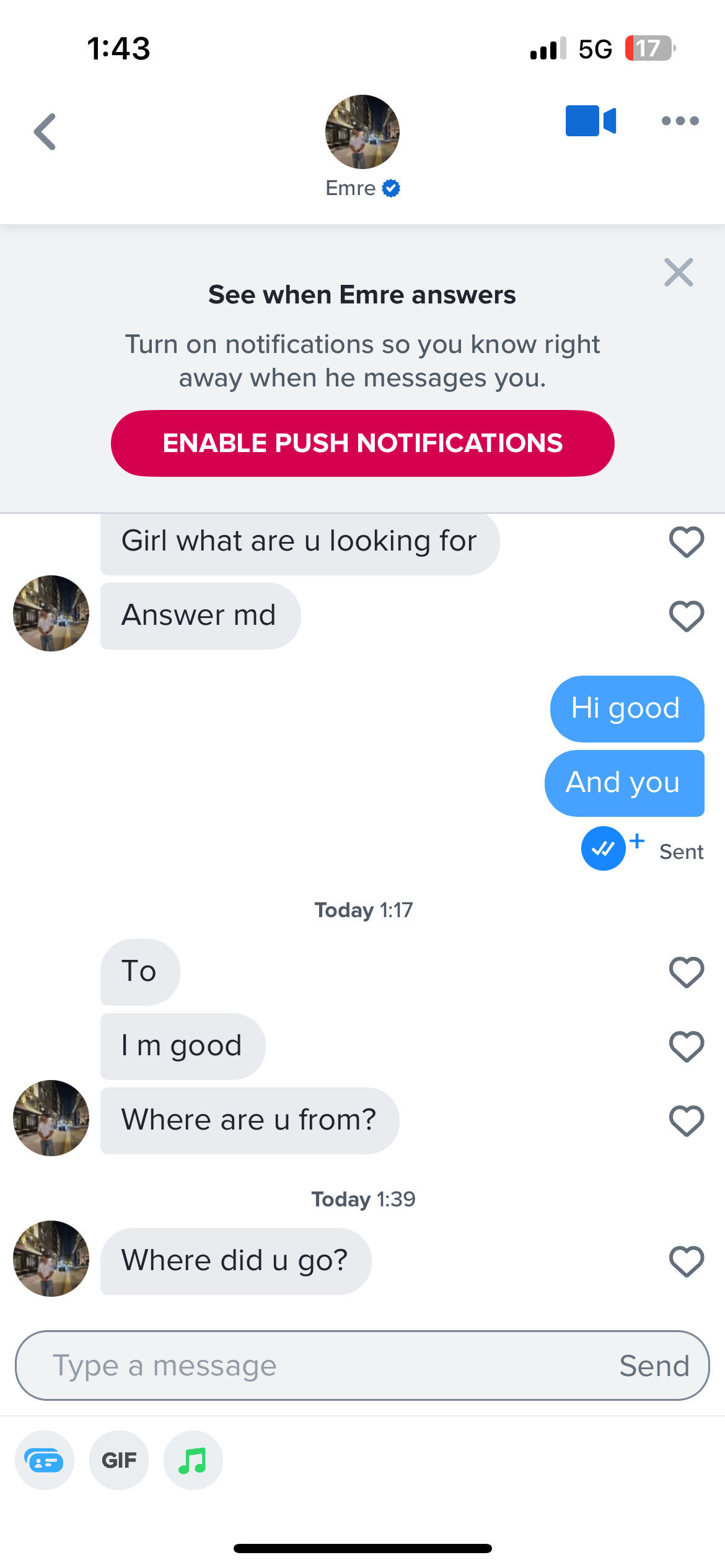This screenshot has width=725, height=1568.
Task: Open Emre's profile photo in the header
Action: click(362, 131)
